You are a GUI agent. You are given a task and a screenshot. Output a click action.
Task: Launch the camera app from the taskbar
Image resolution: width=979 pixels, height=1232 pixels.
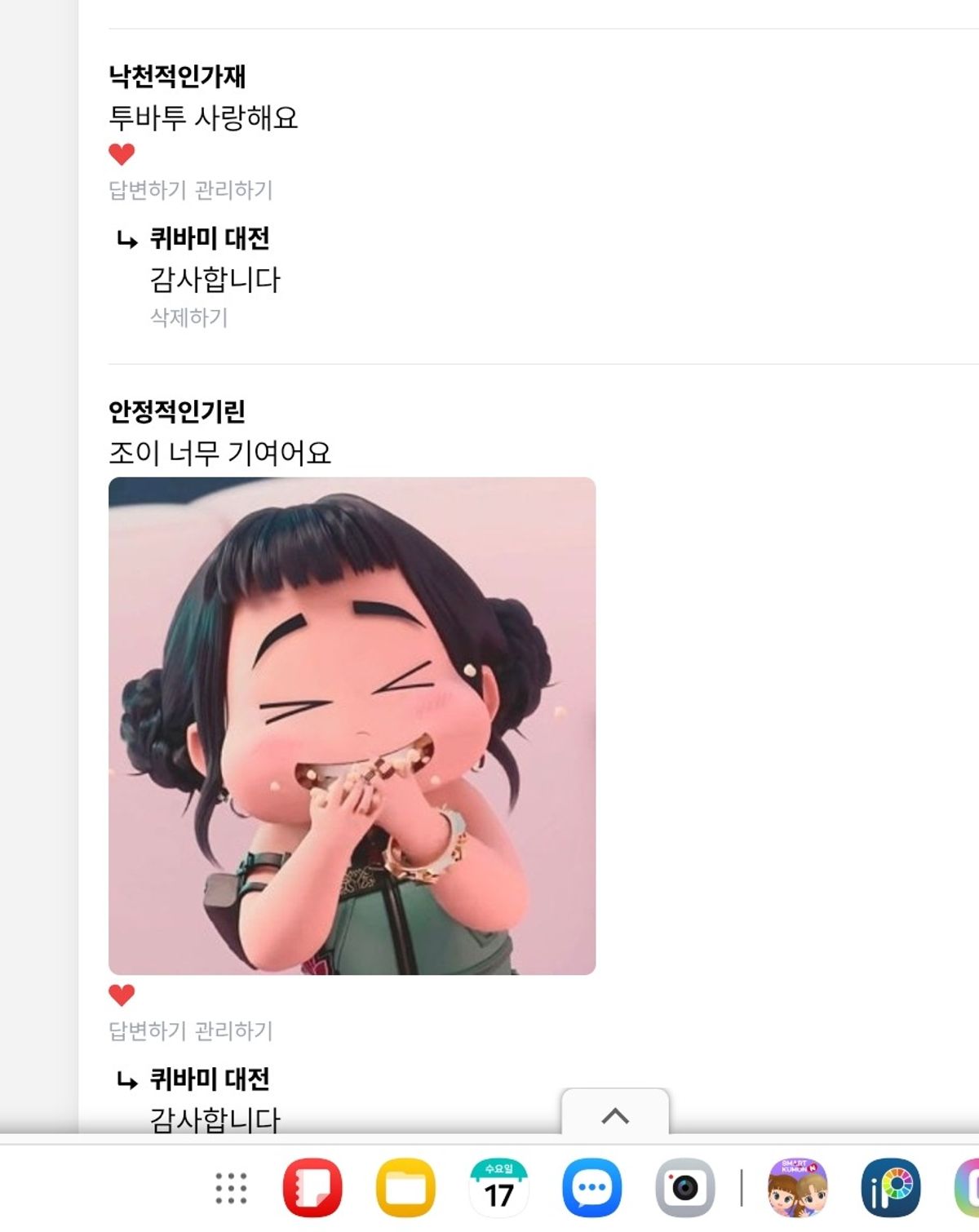coord(685,1188)
